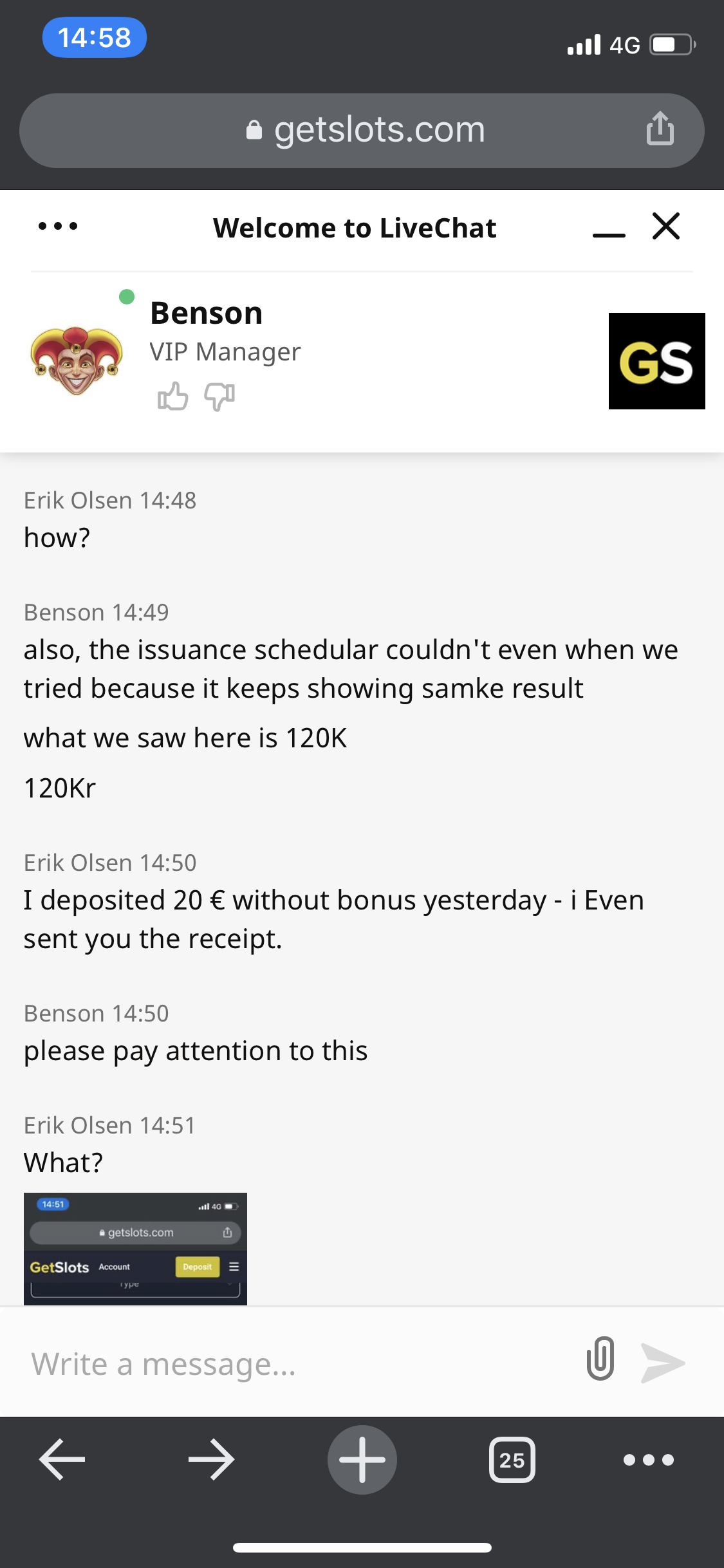Send the chat message
Screen dimensions: 724x1568
pyautogui.click(x=663, y=1362)
